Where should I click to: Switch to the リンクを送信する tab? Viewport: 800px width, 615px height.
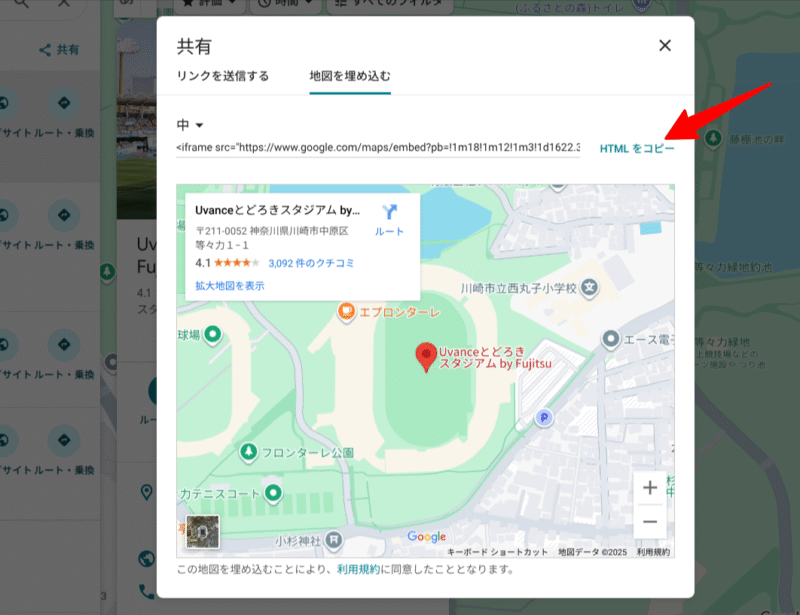[222, 76]
